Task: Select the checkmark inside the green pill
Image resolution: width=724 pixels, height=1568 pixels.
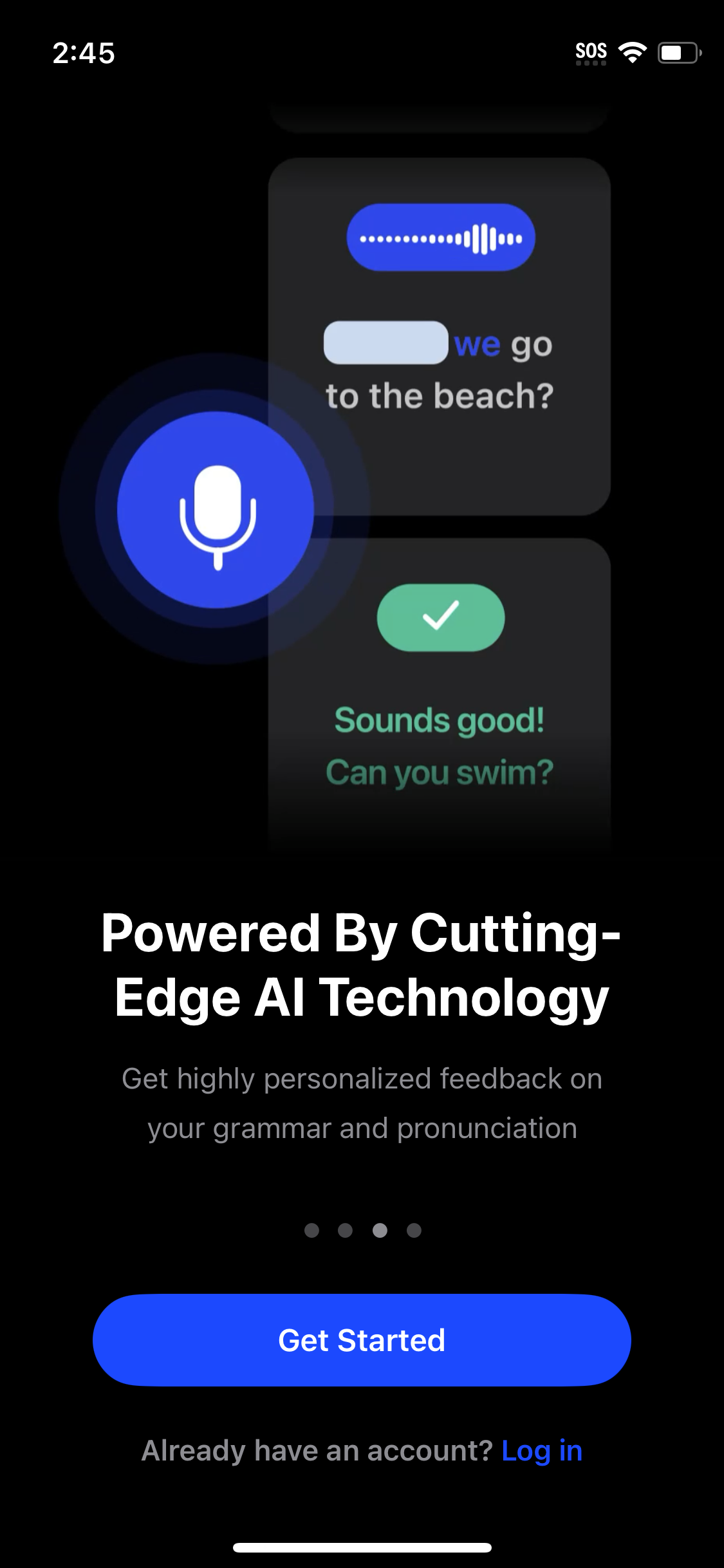Action: [440, 617]
